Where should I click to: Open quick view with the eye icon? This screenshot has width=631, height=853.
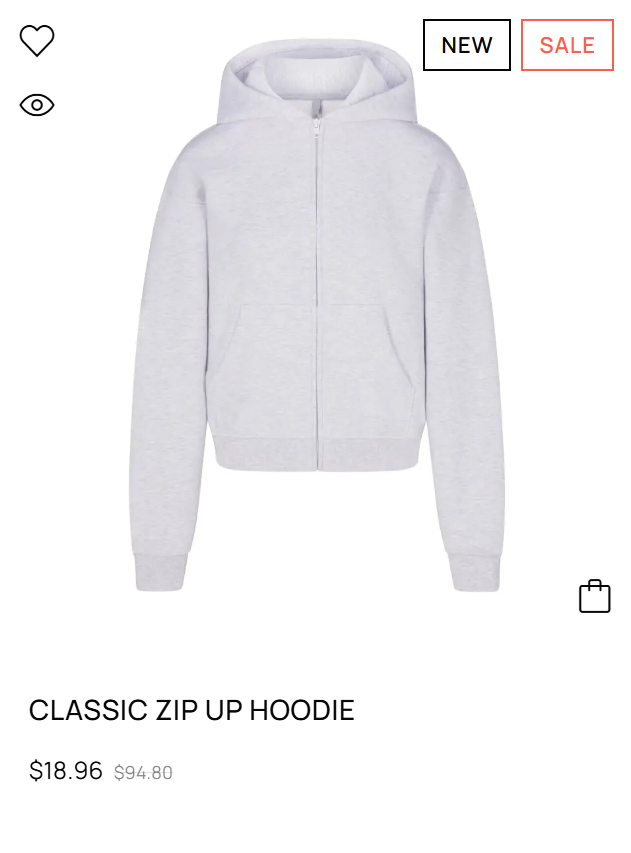coord(37,105)
